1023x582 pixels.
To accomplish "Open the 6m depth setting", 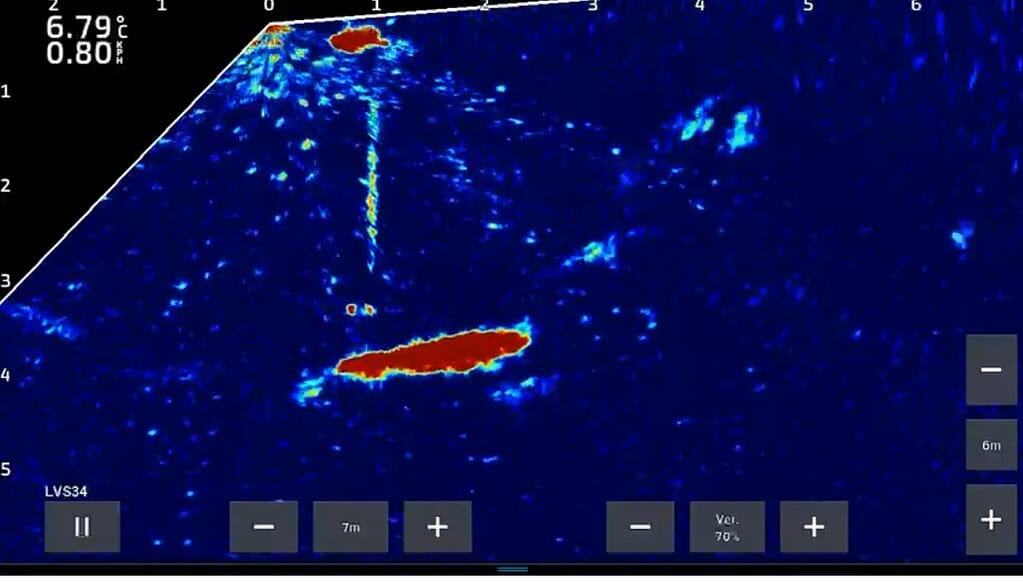I will click(991, 445).
